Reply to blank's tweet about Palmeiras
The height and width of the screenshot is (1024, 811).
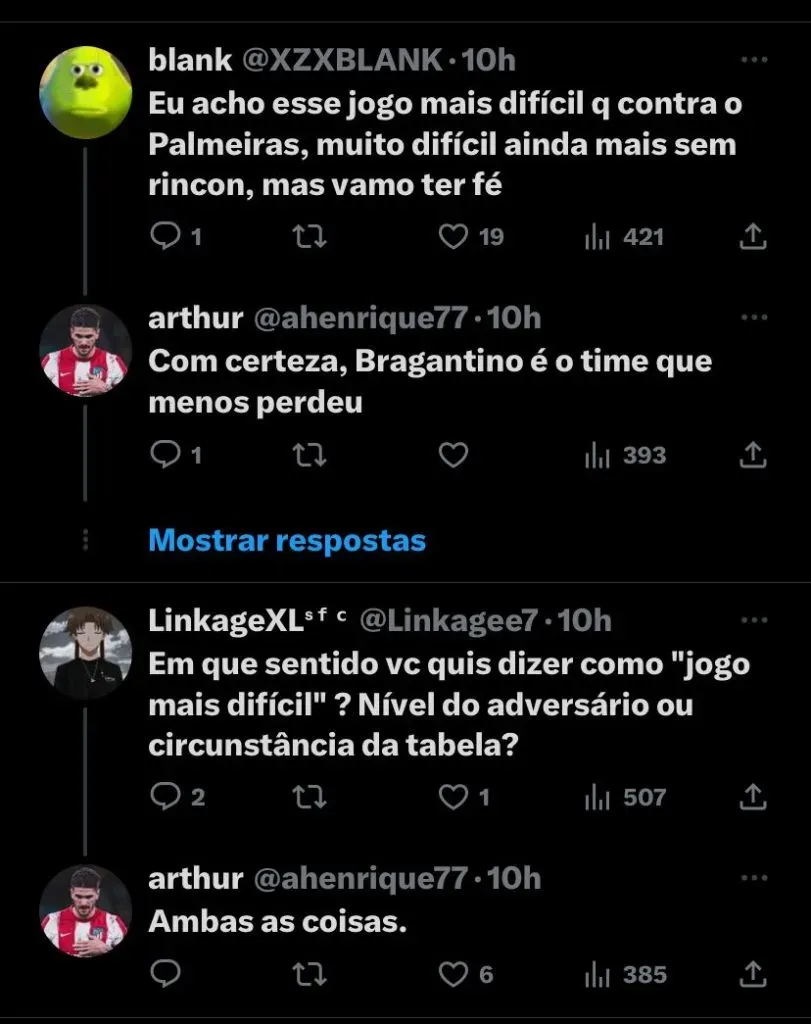pyautogui.click(x=163, y=237)
